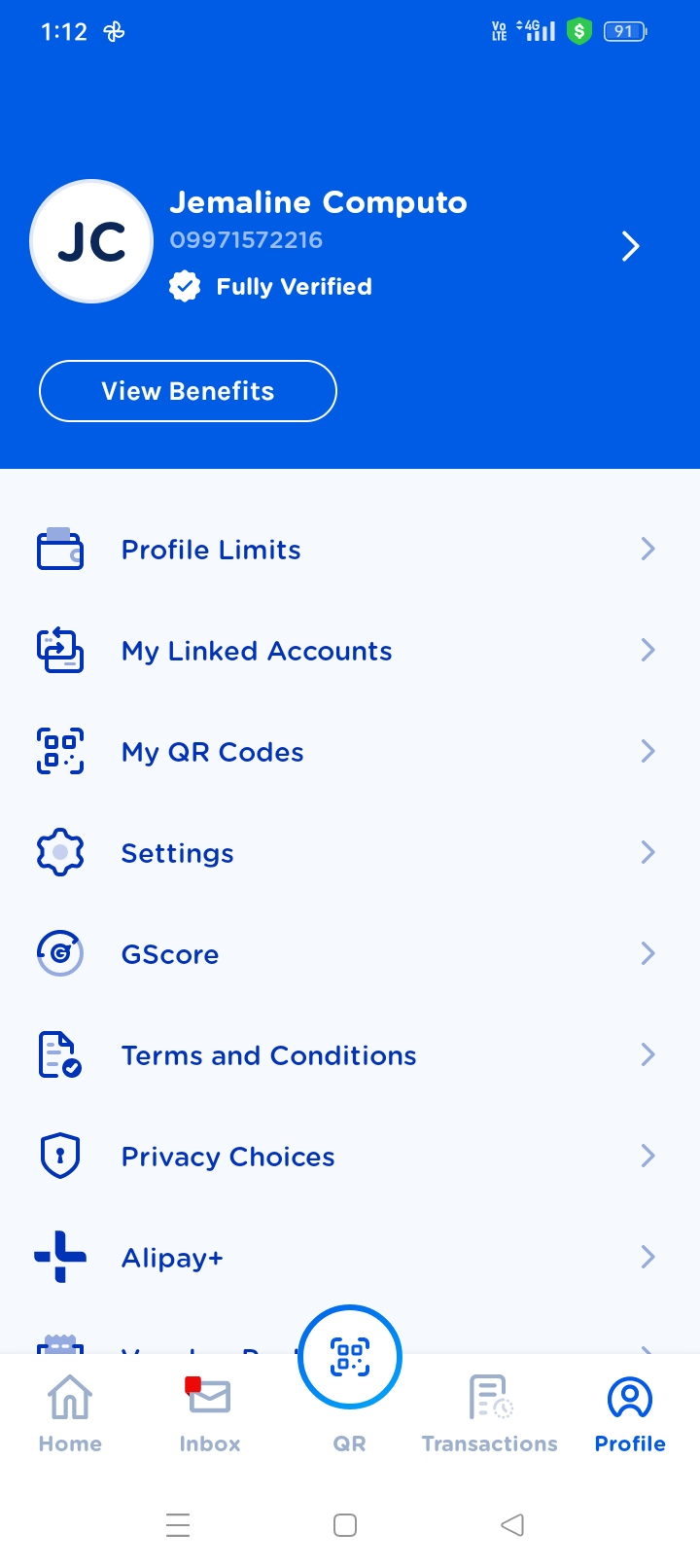Screen dimensions: 700x1568
Task: Switch to the Transactions tab
Action: (490, 1412)
